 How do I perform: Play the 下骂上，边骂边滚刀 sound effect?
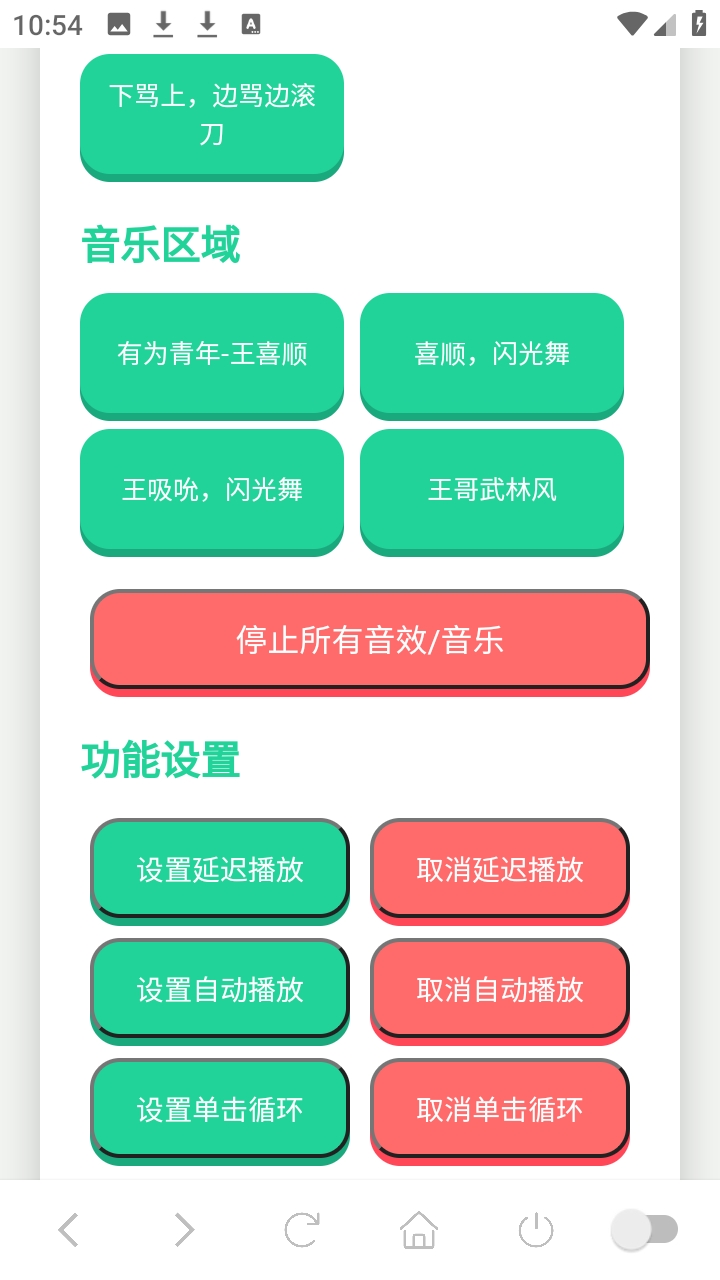click(212, 115)
